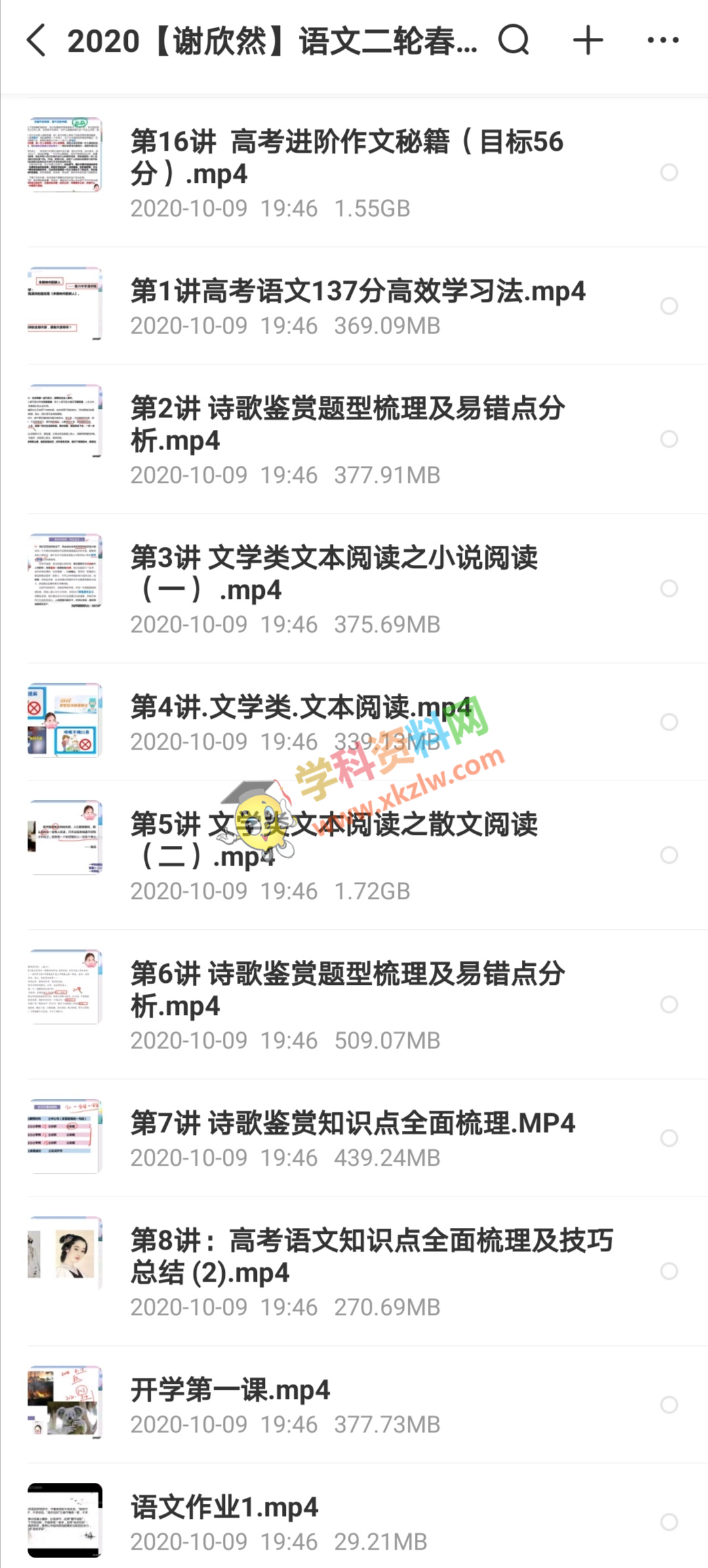Open the three-dot overflow menu
Viewport: 708px width, 1568px height.
coord(663,41)
